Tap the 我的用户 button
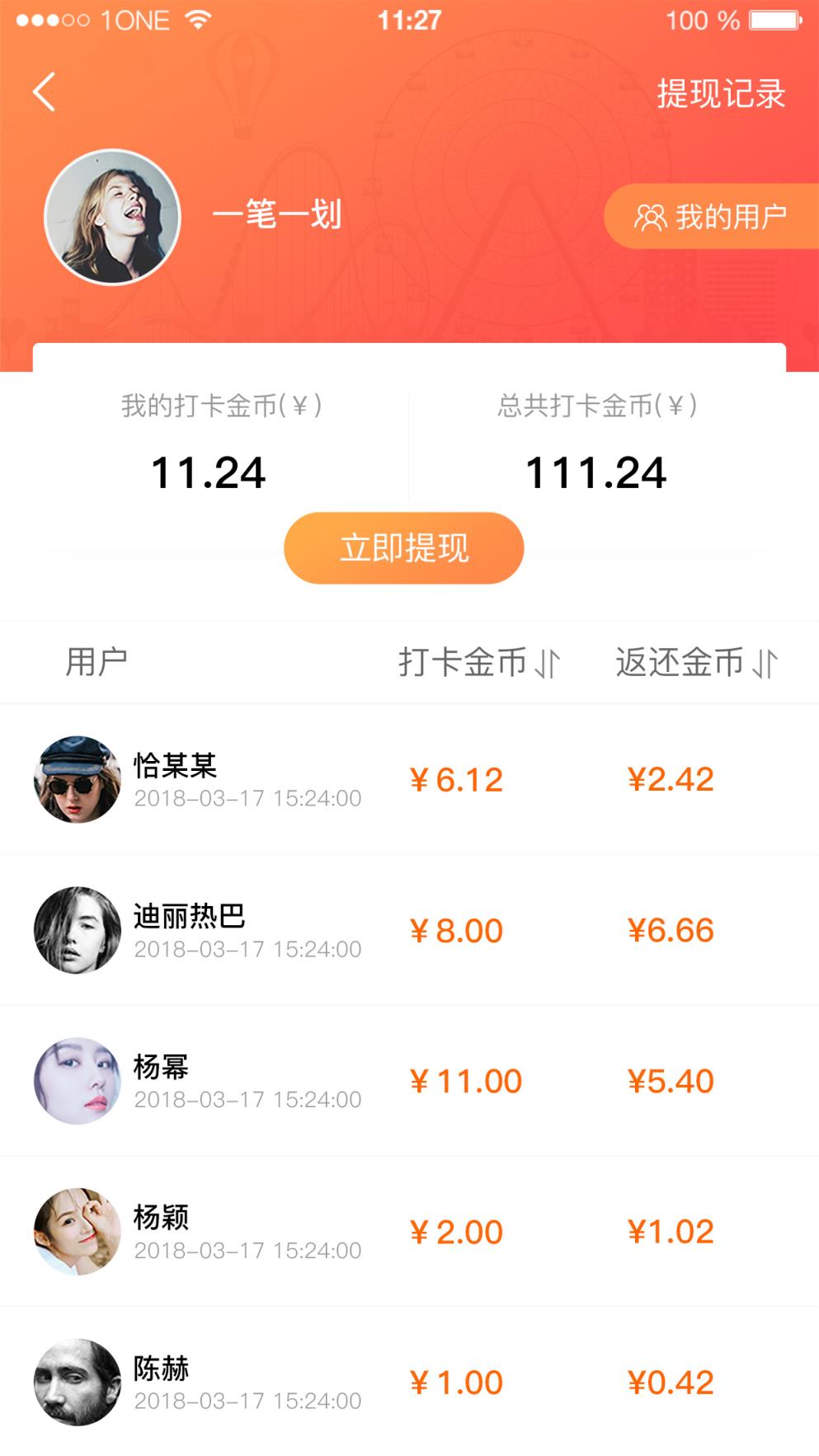Viewport: 819px width, 1456px height. (711, 218)
